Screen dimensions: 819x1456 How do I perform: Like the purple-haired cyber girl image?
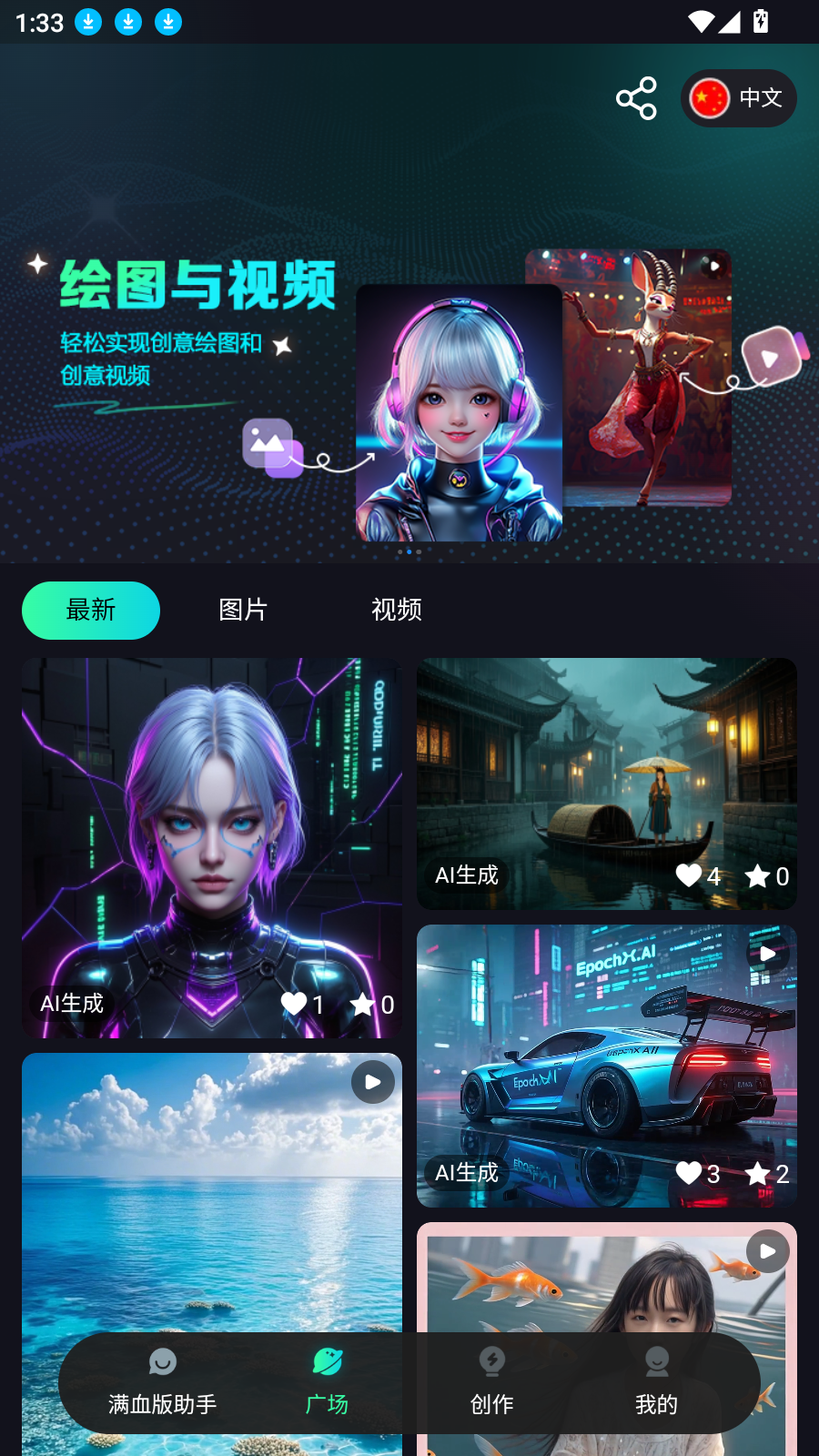tap(294, 1004)
